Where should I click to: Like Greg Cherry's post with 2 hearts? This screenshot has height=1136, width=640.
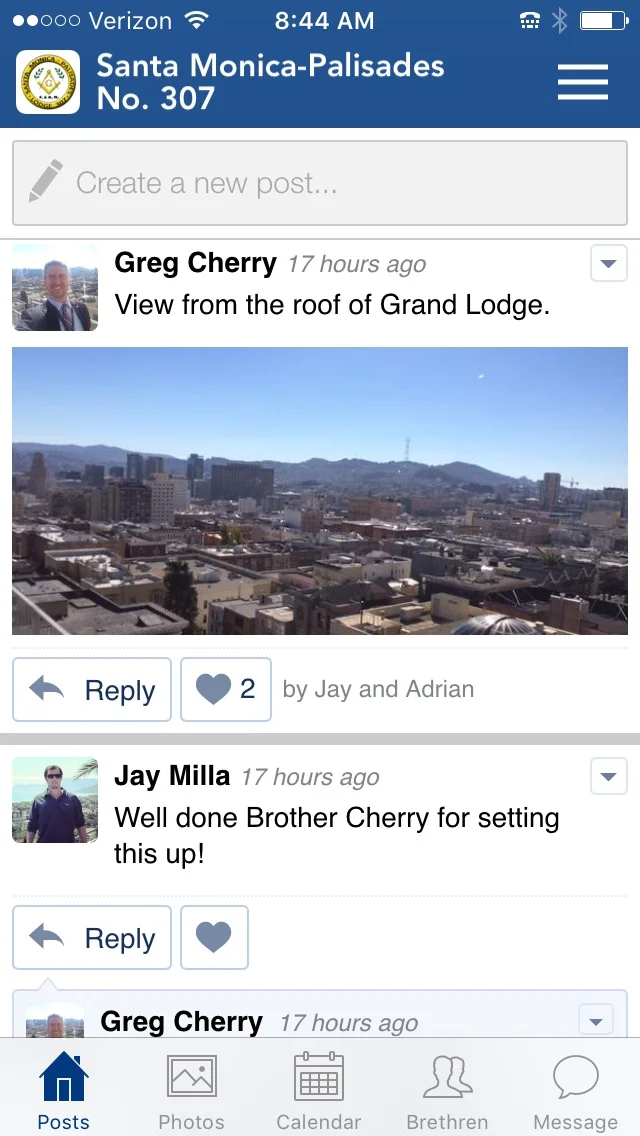pyautogui.click(x=226, y=690)
